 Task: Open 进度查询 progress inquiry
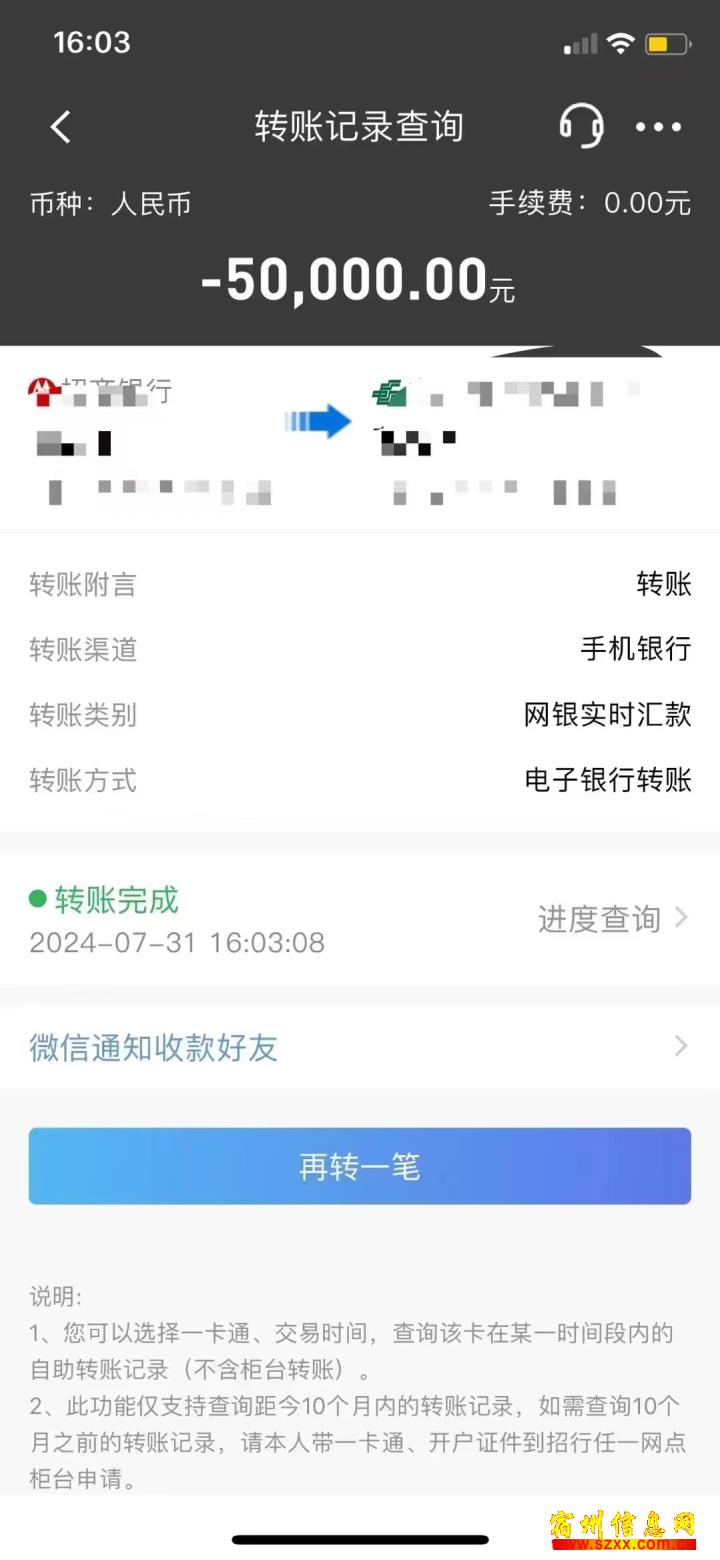[613, 918]
